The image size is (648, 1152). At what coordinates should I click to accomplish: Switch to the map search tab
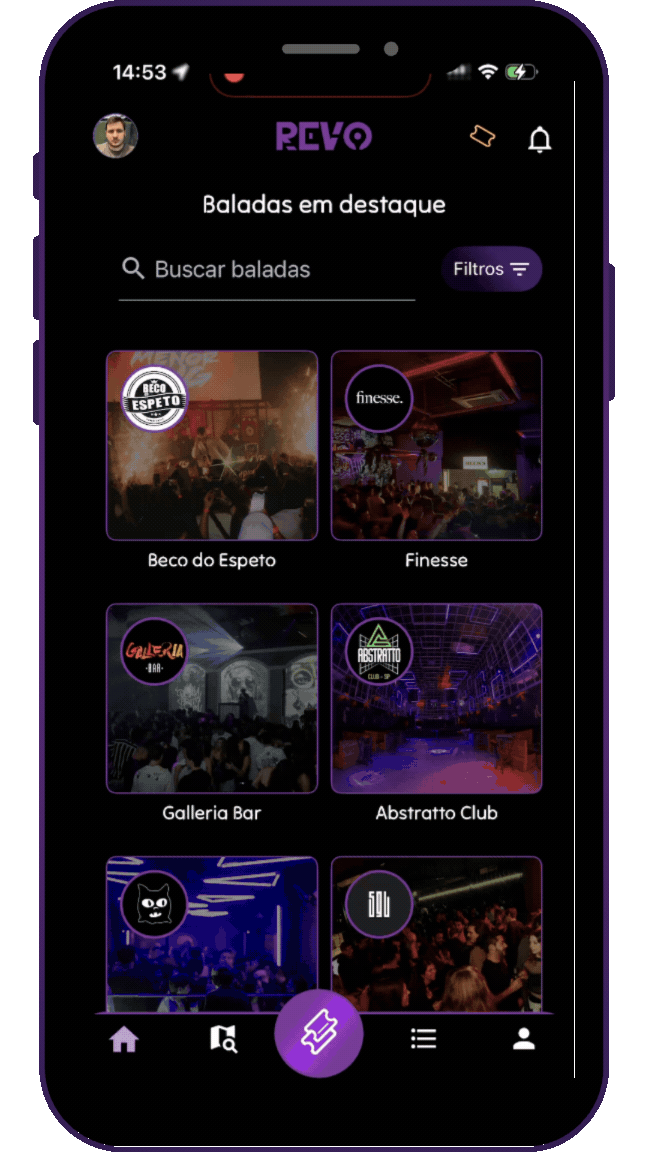[223, 1039]
